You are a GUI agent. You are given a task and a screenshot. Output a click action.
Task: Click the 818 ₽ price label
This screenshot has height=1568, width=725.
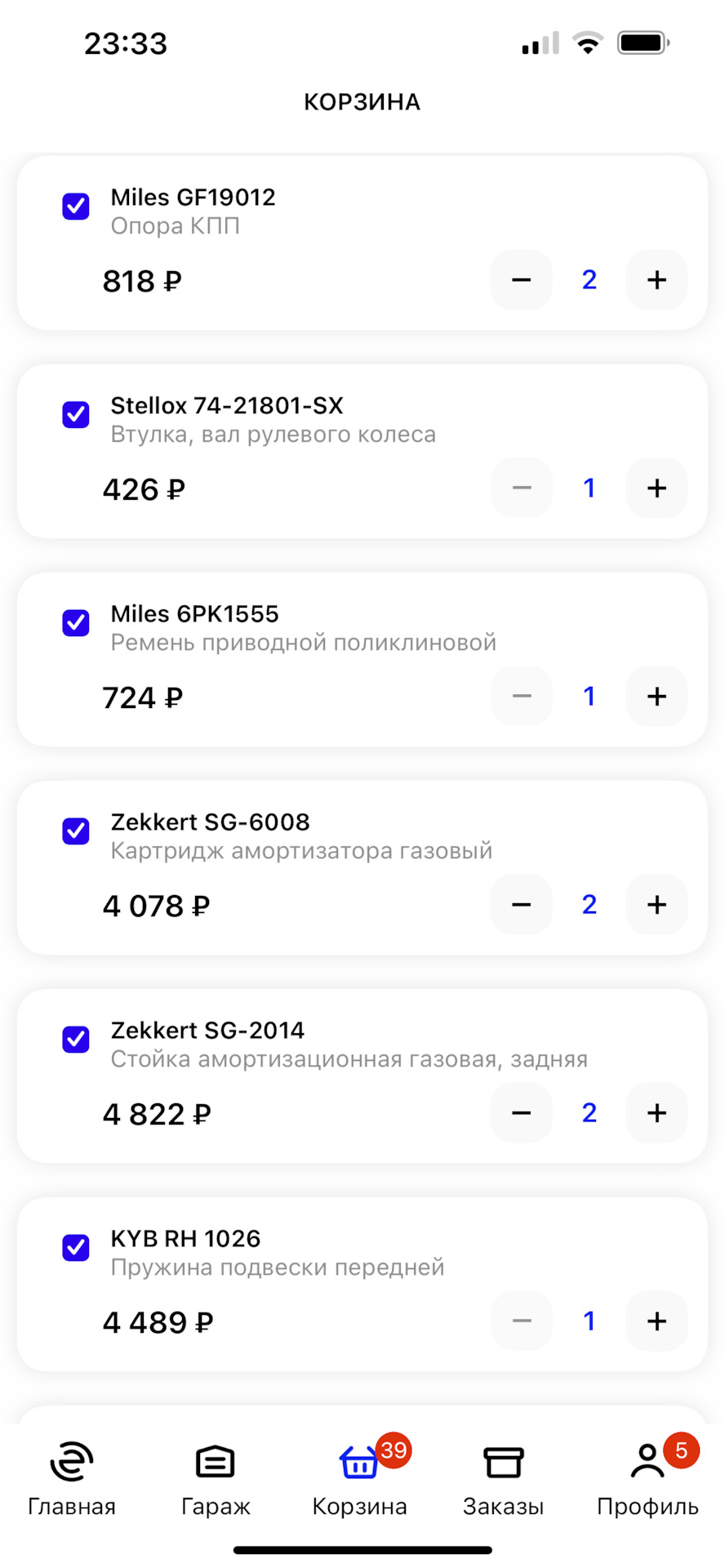(142, 280)
